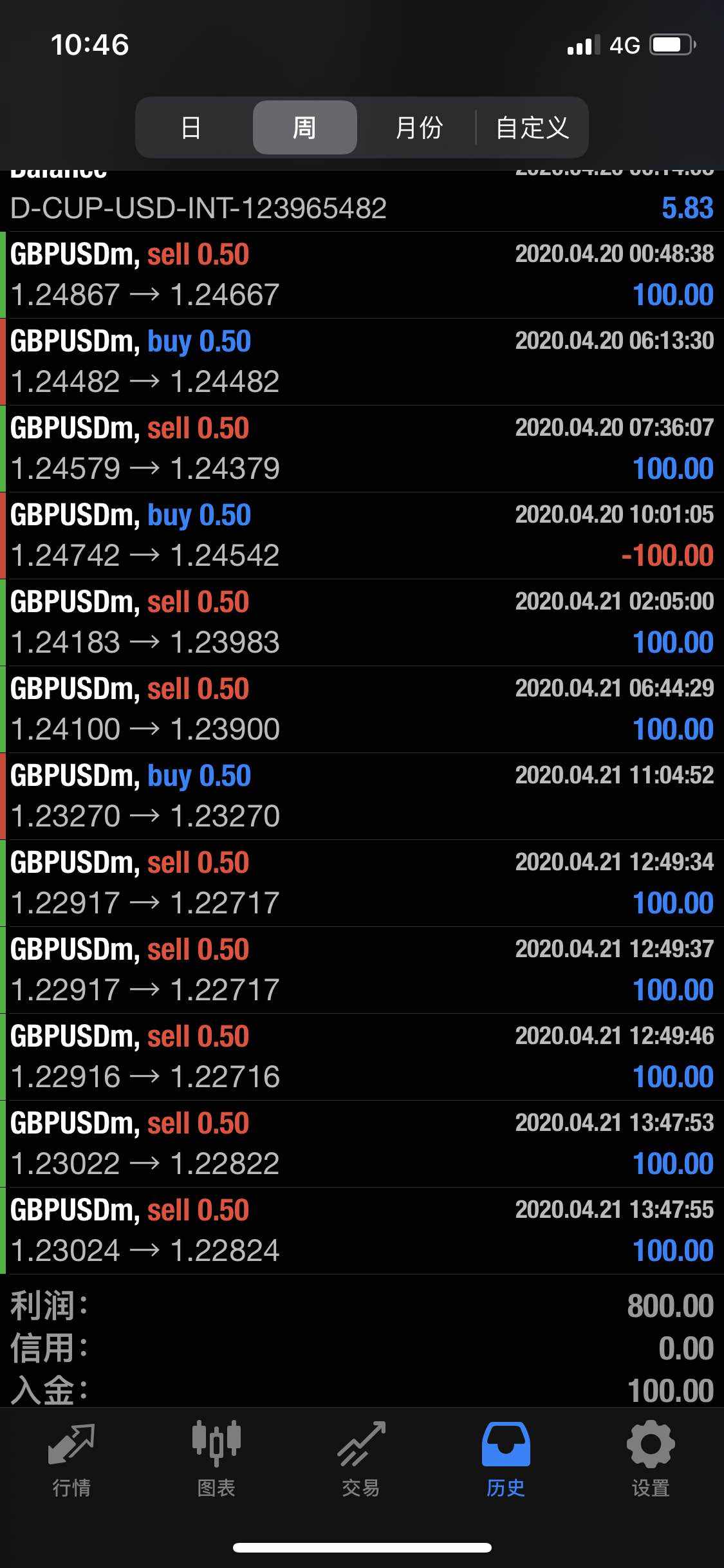The width and height of the screenshot is (724, 1568).
Task: Select the 周 (week) period
Action: click(x=304, y=127)
